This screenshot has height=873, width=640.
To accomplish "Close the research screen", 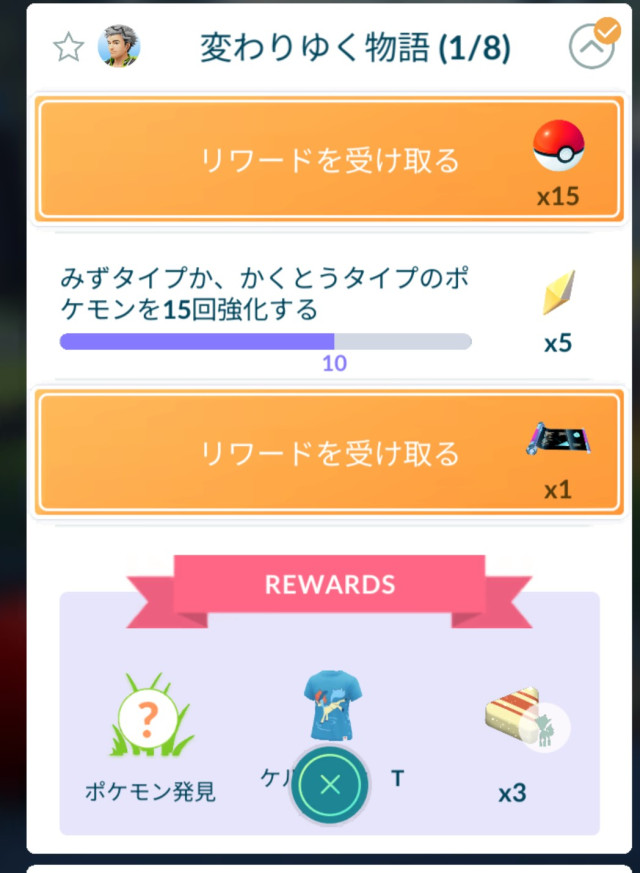I will click(330, 784).
